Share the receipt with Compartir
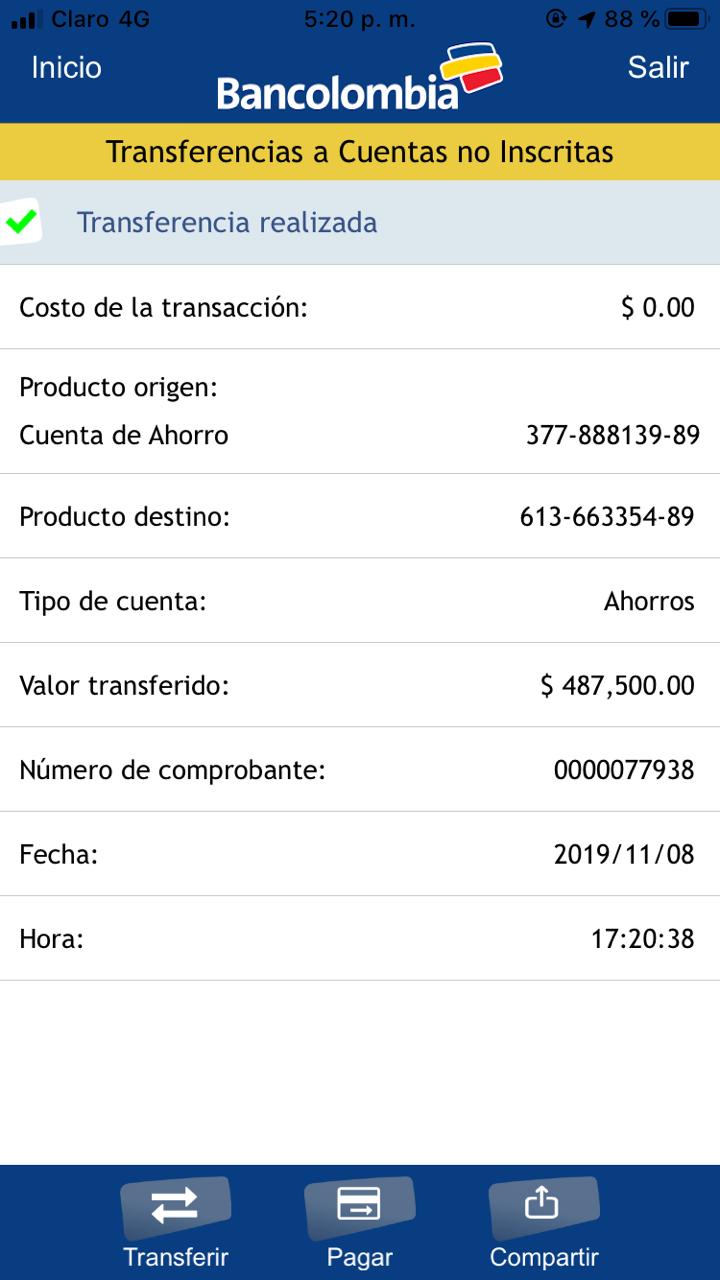Image resolution: width=720 pixels, height=1280 pixels. pyautogui.click(x=543, y=1222)
